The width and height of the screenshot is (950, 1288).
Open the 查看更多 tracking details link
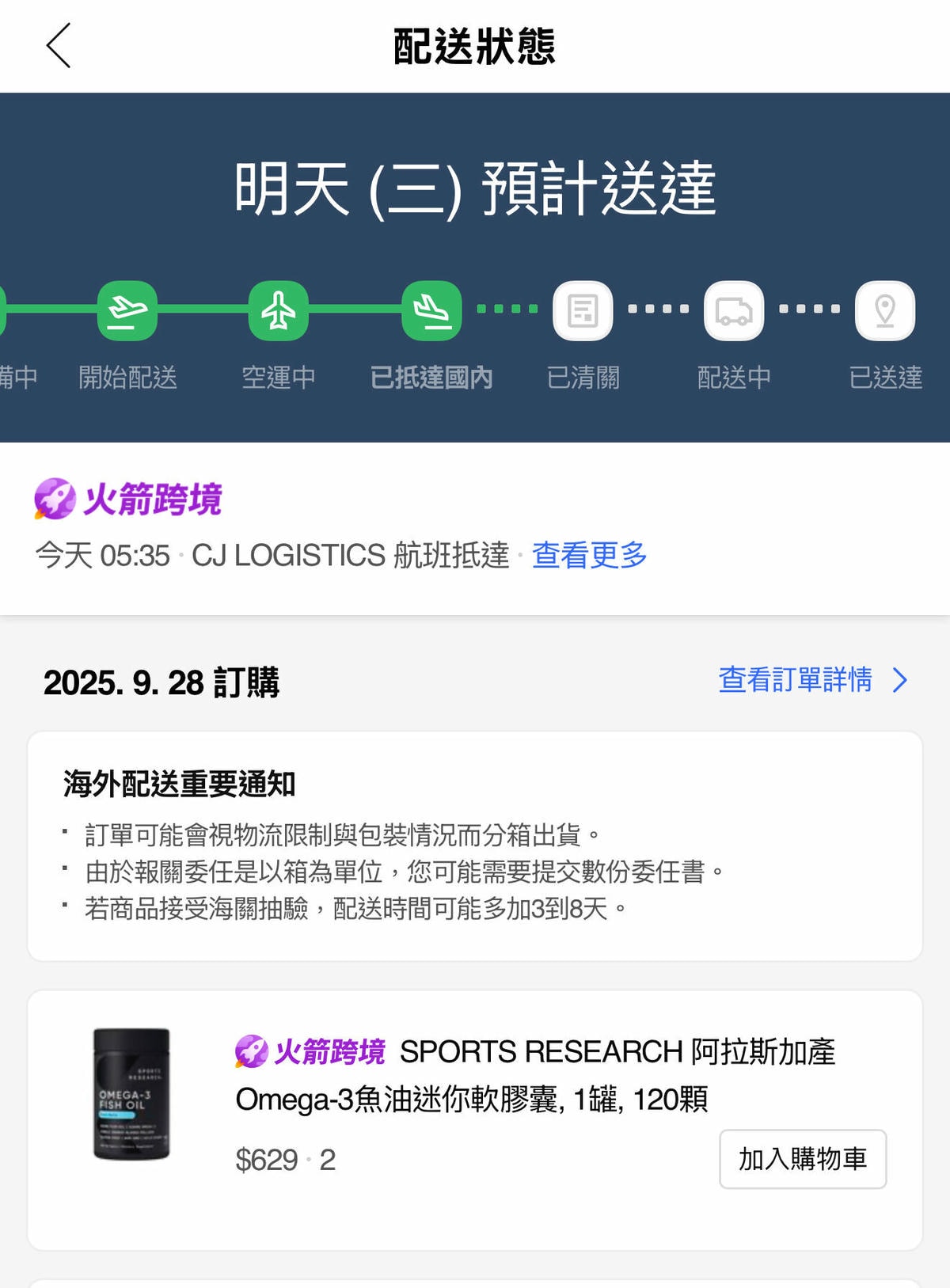pos(589,555)
